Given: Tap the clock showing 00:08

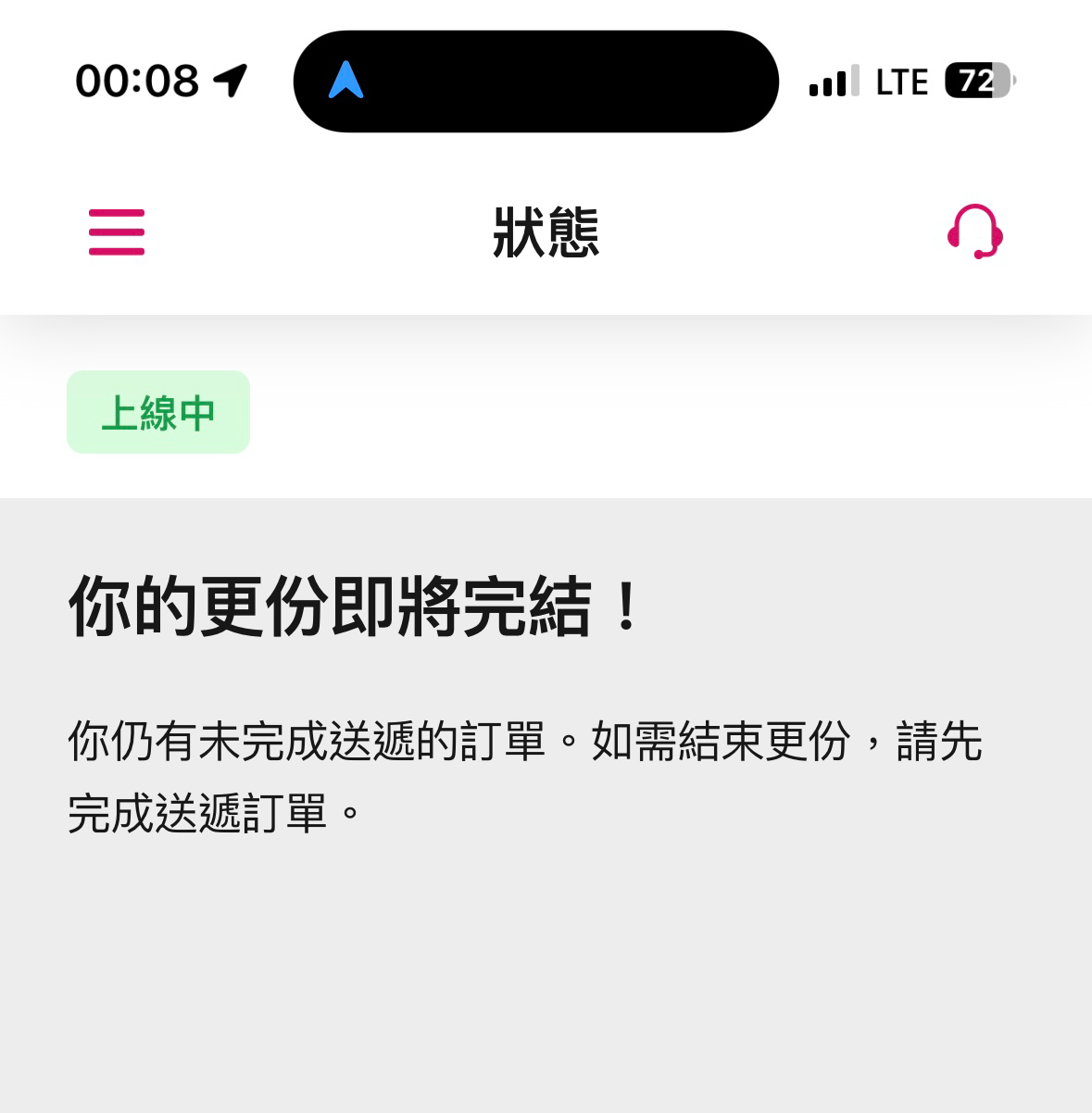Looking at the screenshot, I should pos(137,81).
